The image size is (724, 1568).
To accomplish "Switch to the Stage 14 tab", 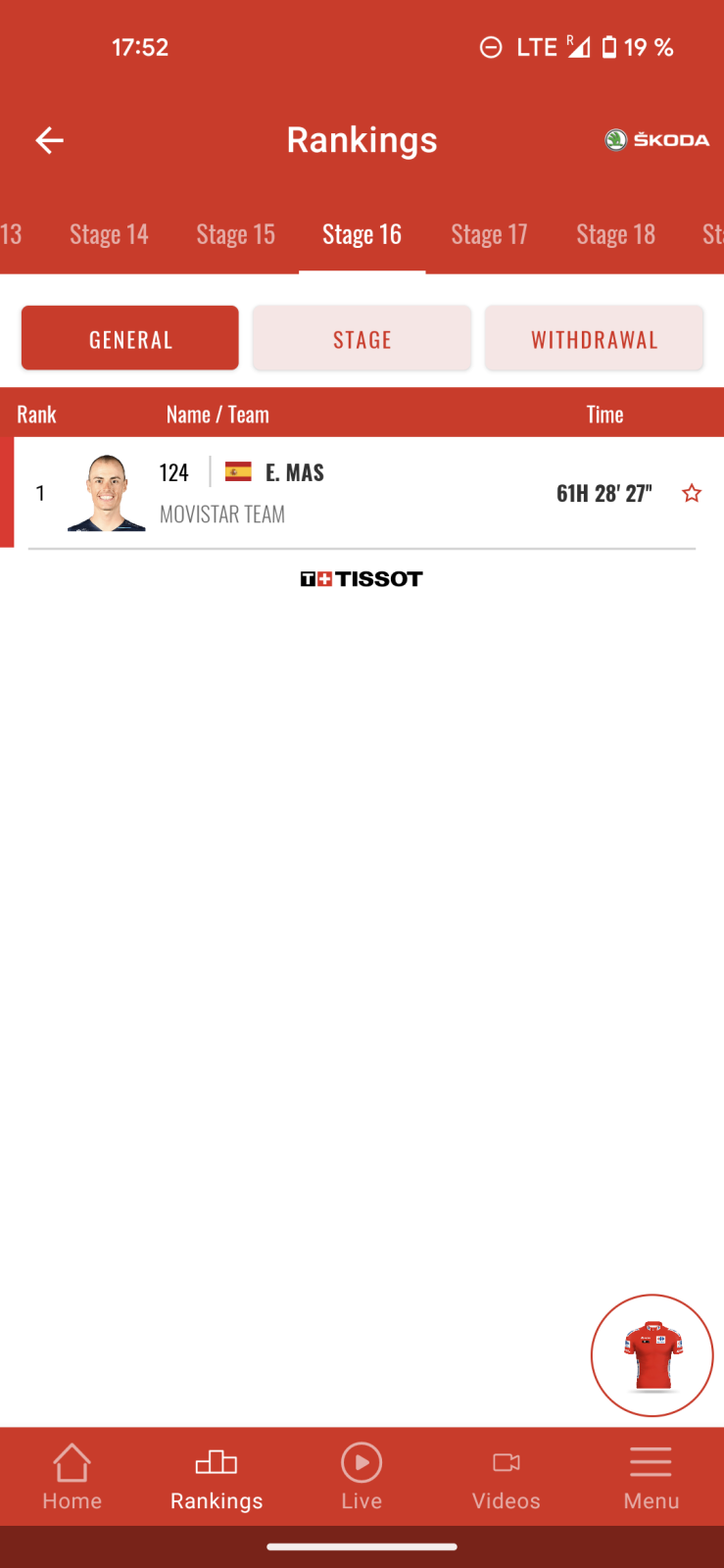I will coord(109,234).
